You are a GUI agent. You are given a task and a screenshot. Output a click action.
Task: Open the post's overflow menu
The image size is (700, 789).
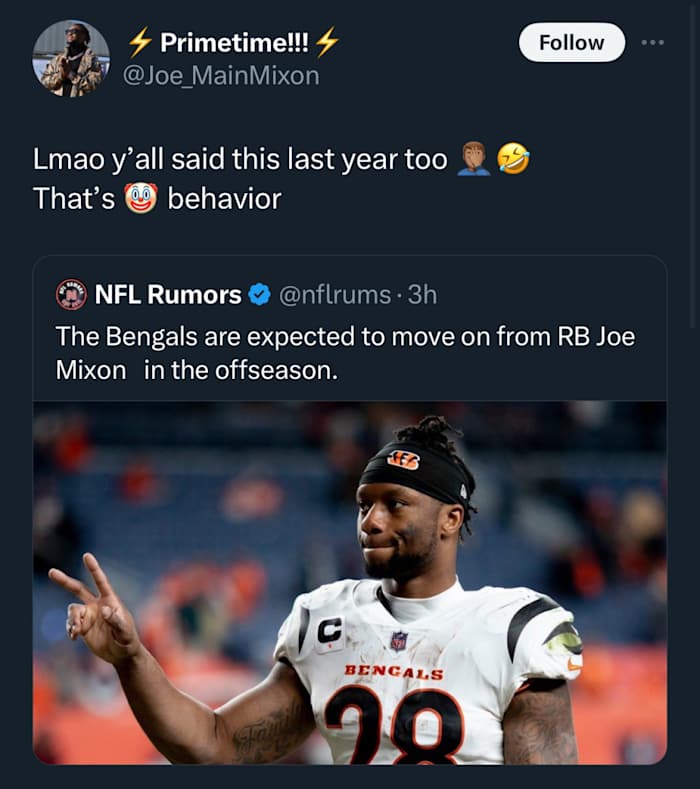point(653,43)
